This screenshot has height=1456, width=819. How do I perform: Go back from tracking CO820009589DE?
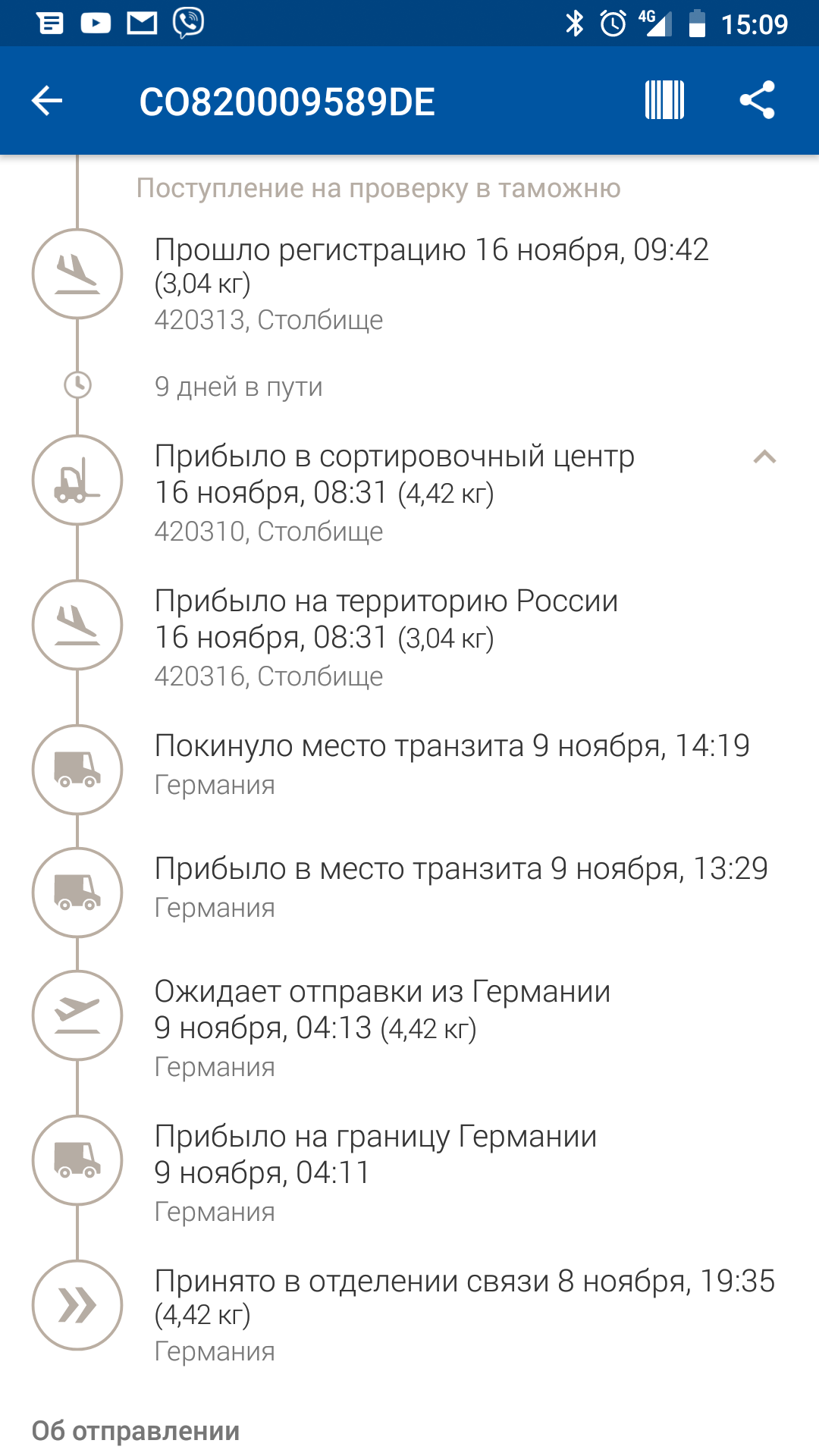47,101
